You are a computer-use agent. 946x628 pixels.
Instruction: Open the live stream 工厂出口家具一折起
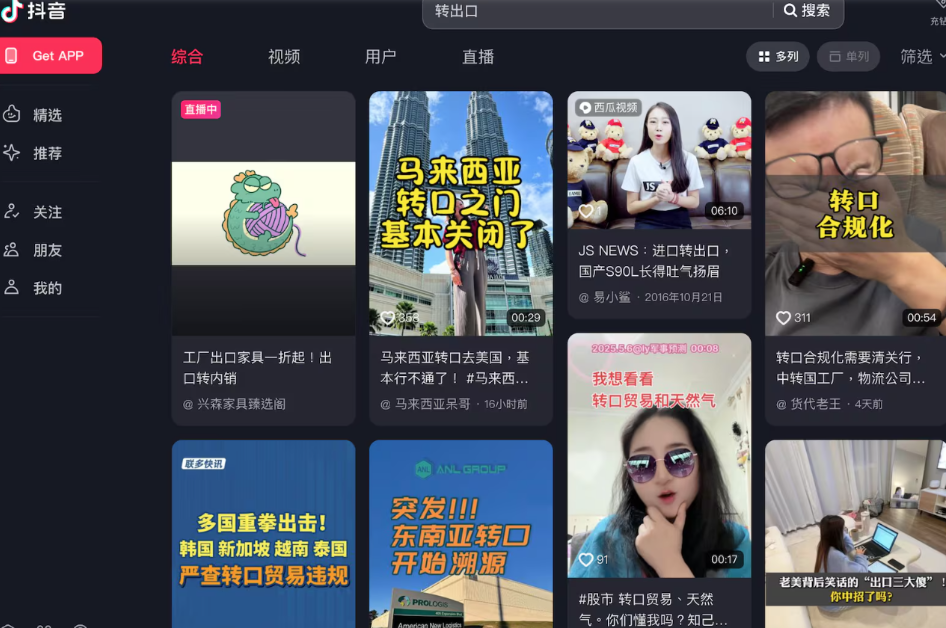[263, 214]
